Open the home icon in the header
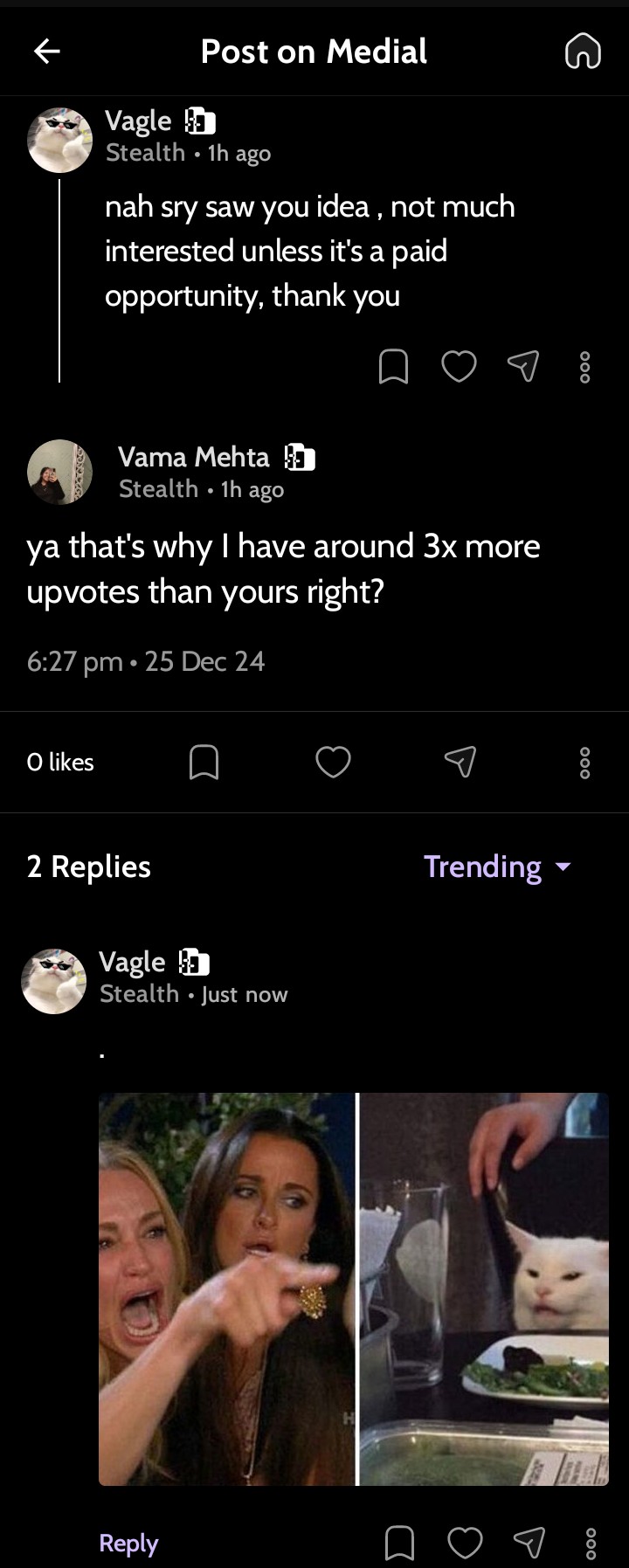This screenshot has height=1568, width=629. 583,52
